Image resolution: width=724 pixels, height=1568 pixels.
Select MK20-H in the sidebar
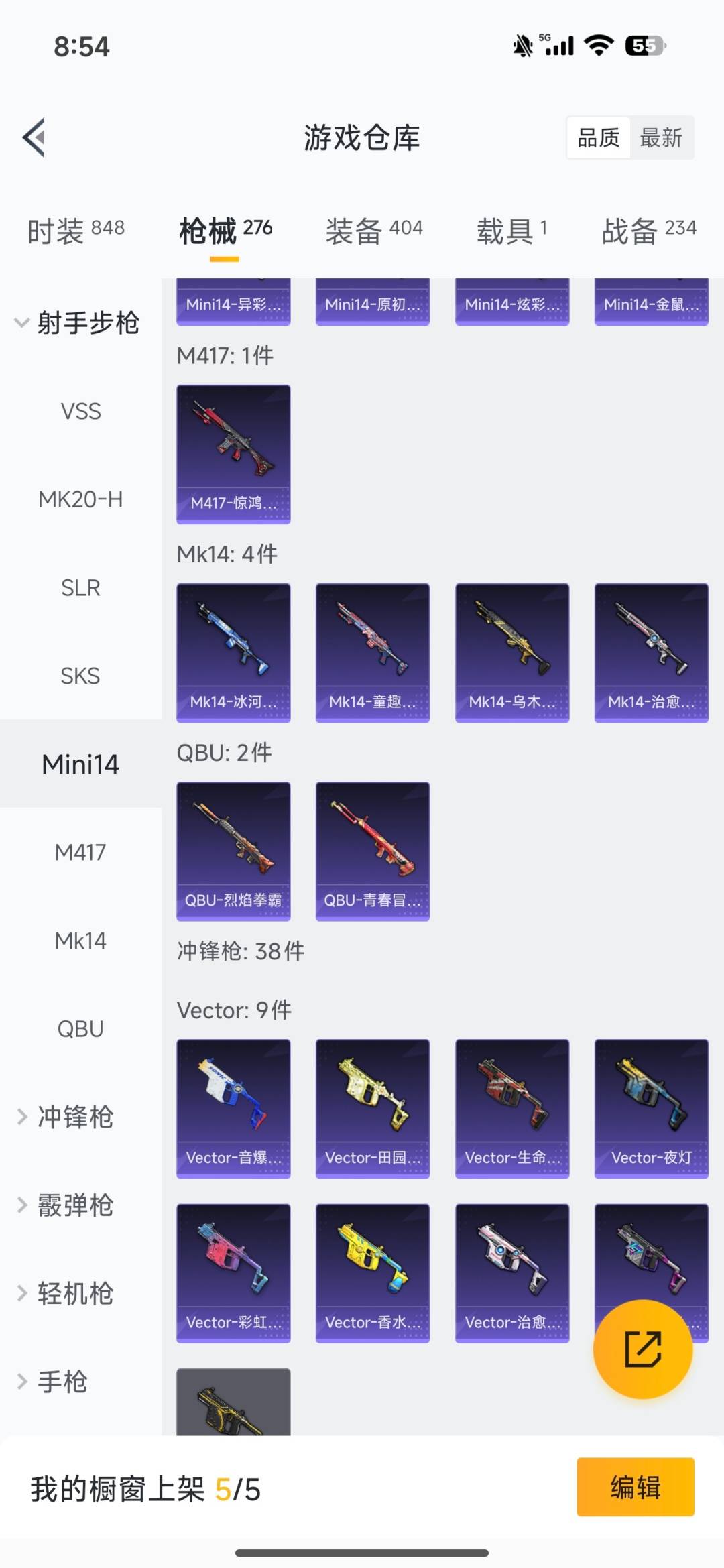tap(80, 499)
